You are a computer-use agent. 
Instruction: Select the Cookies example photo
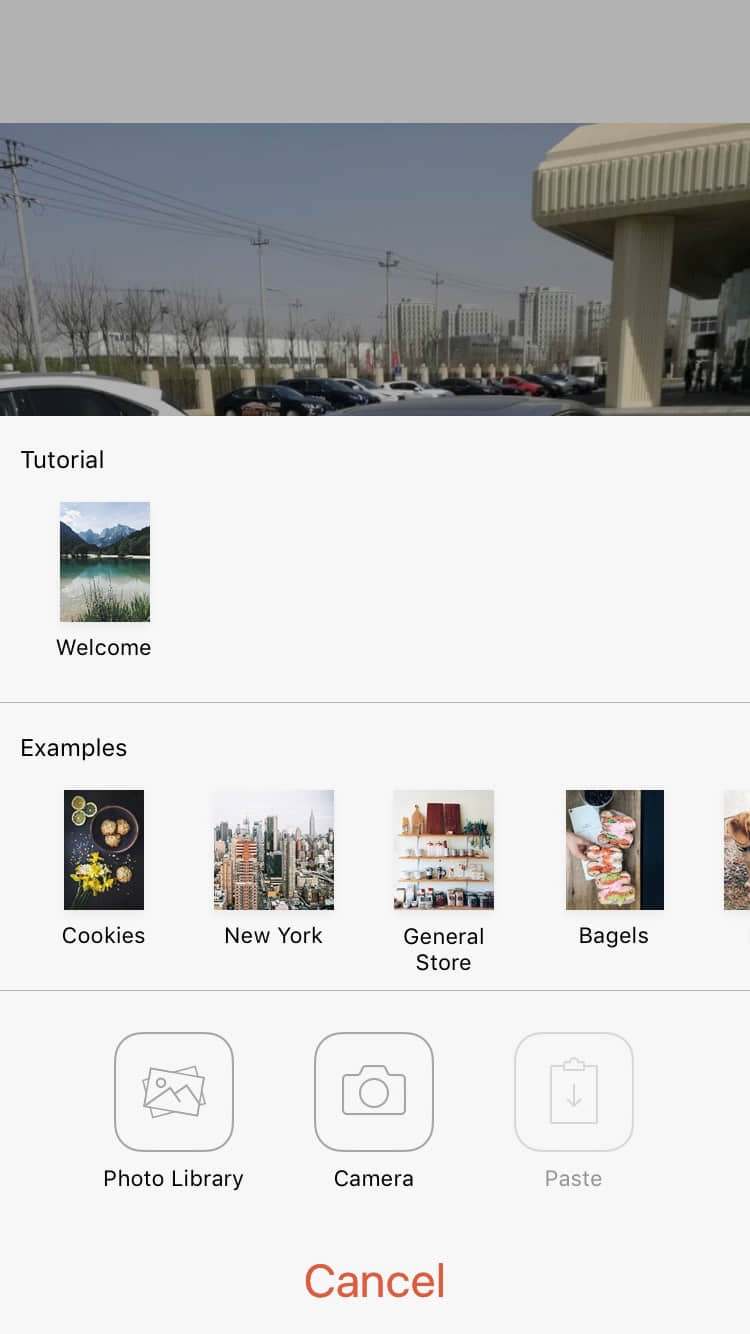coord(104,849)
